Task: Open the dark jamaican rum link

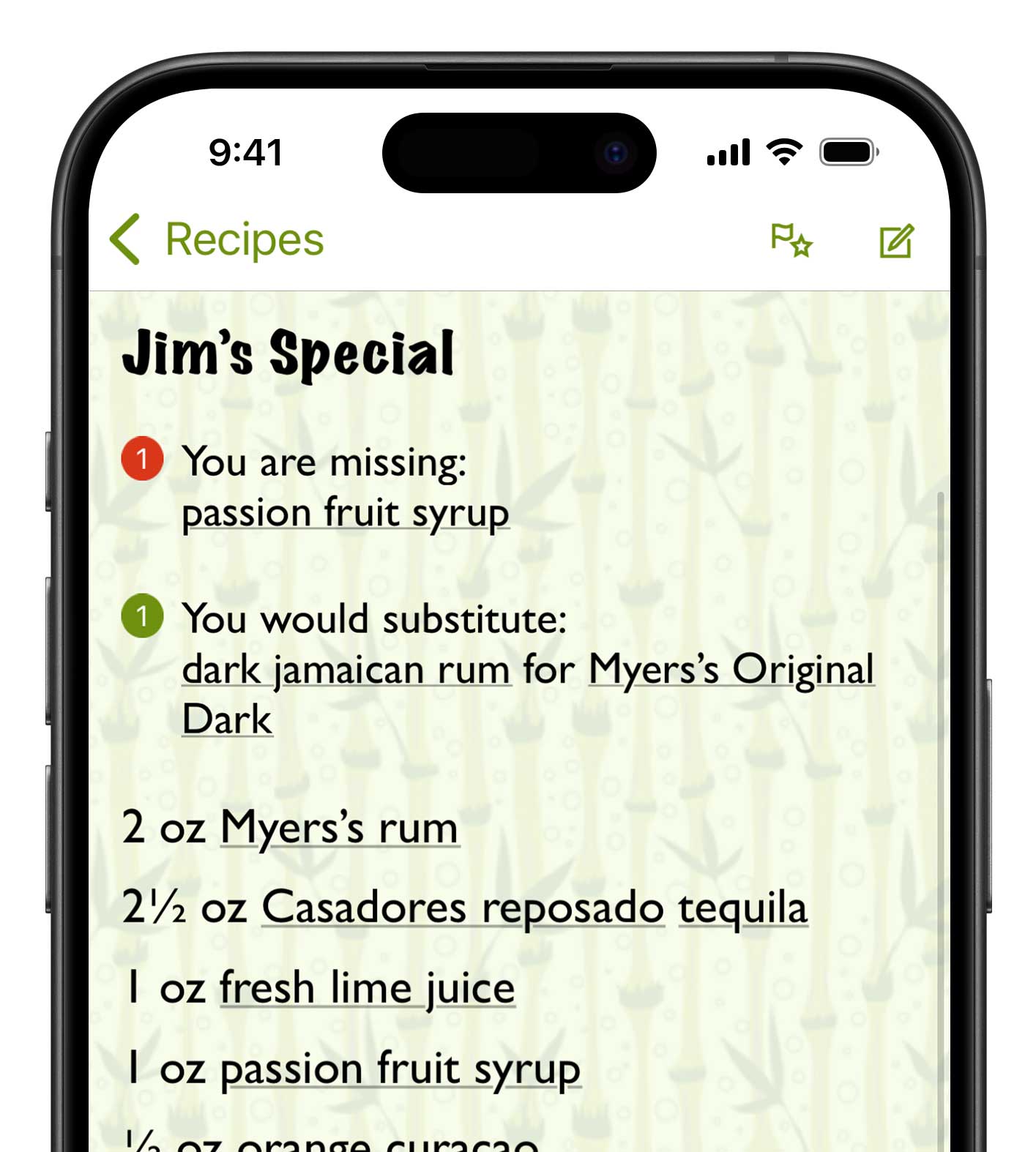Action: [x=346, y=669]
